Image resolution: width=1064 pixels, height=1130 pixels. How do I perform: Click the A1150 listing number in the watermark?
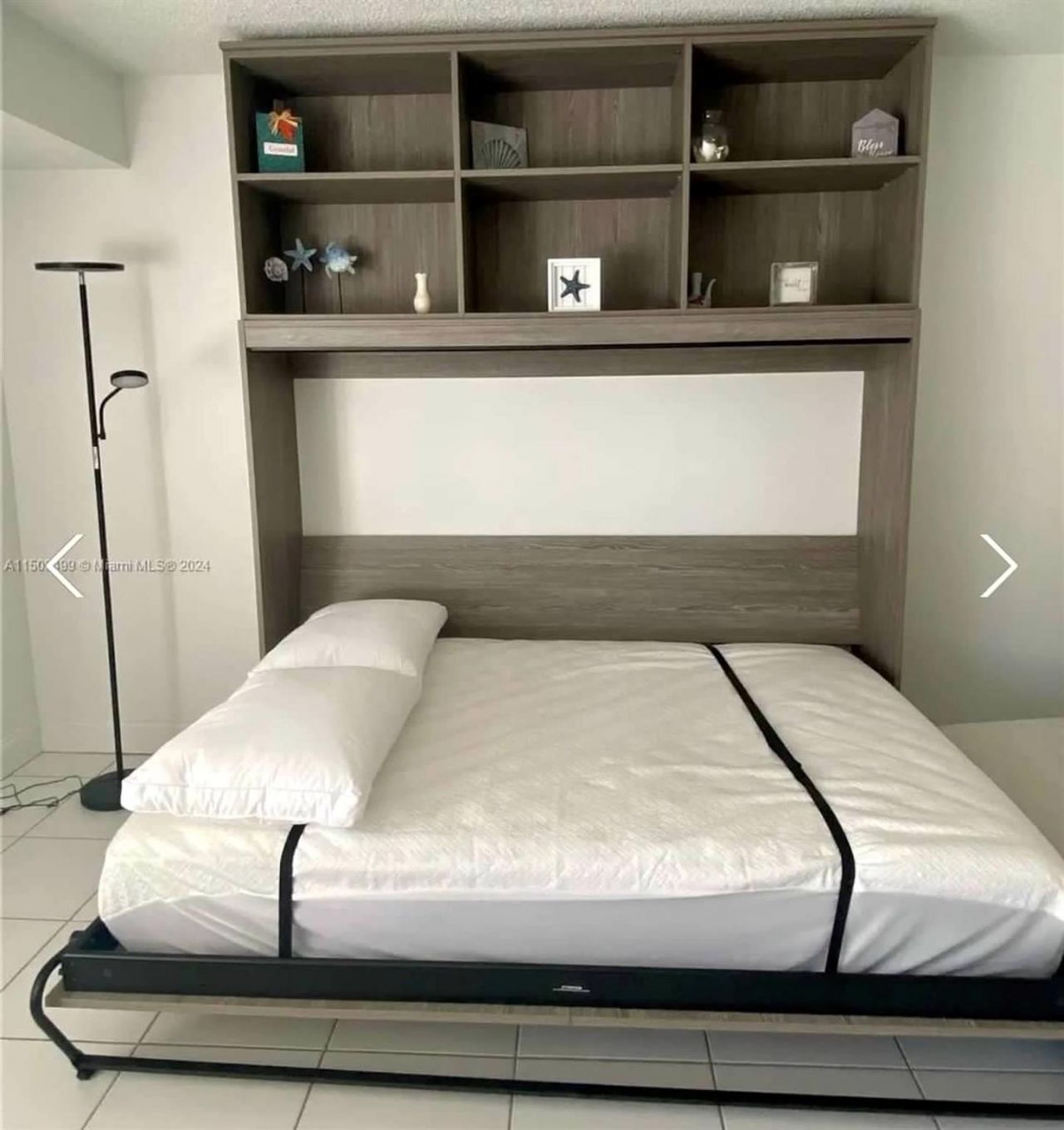pos(27,565)
